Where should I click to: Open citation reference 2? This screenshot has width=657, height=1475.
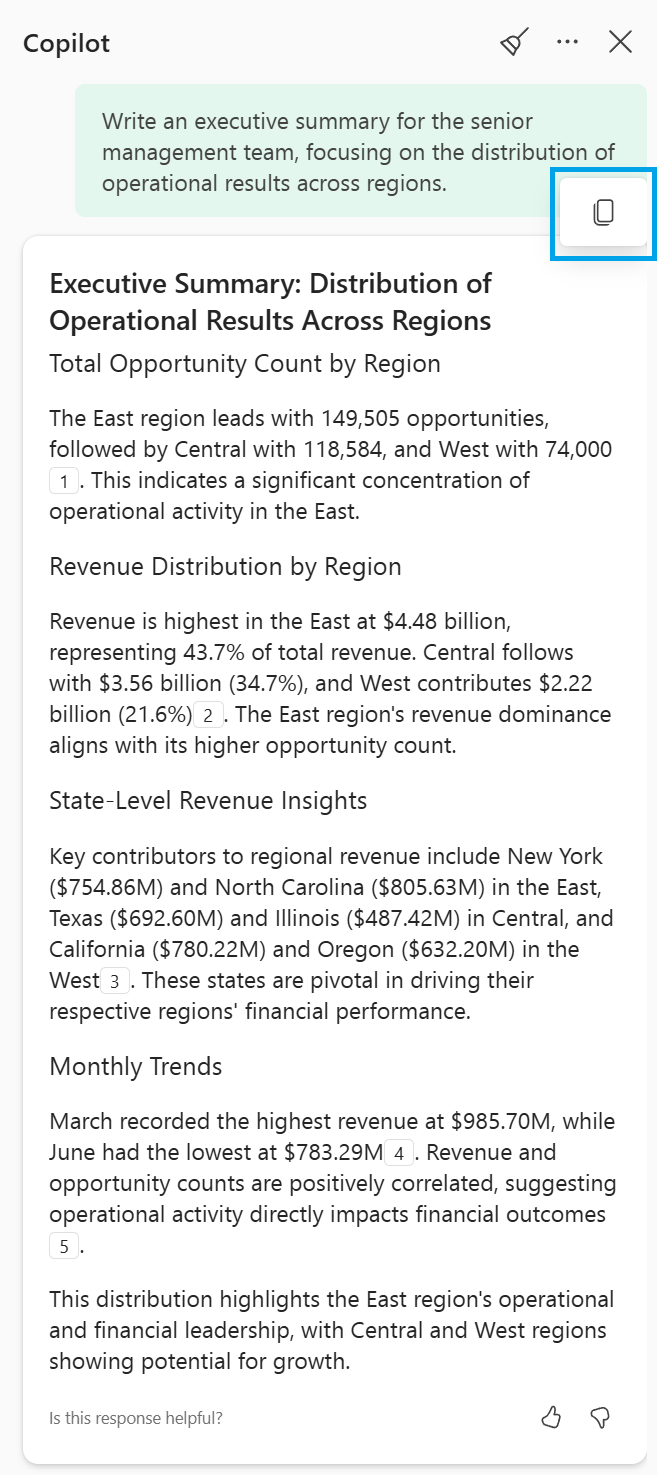coord(208,715)
